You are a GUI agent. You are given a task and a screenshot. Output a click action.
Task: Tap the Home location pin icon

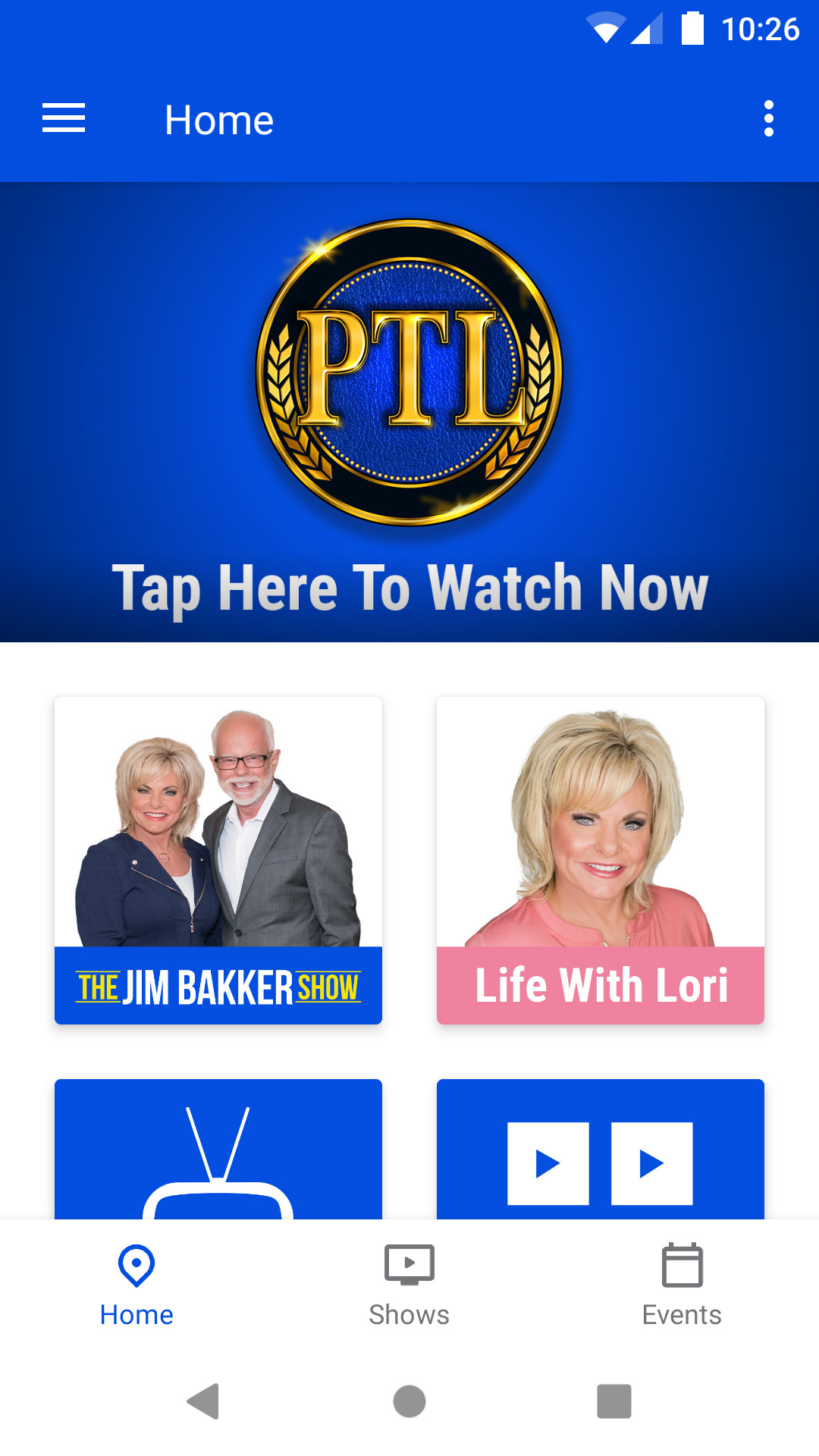[x=136, y=1264]
